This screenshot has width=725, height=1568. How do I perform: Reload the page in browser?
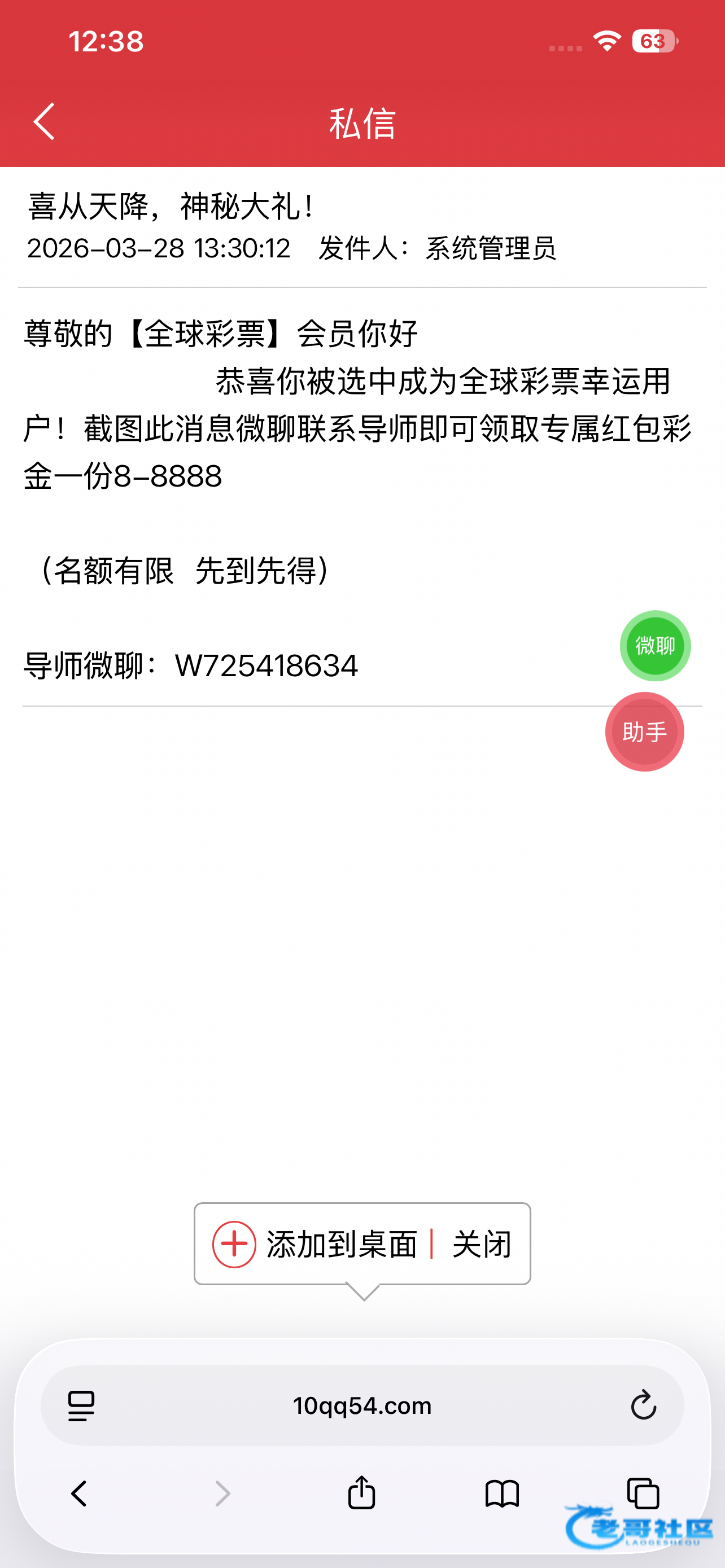click(x=643, y=1405)
